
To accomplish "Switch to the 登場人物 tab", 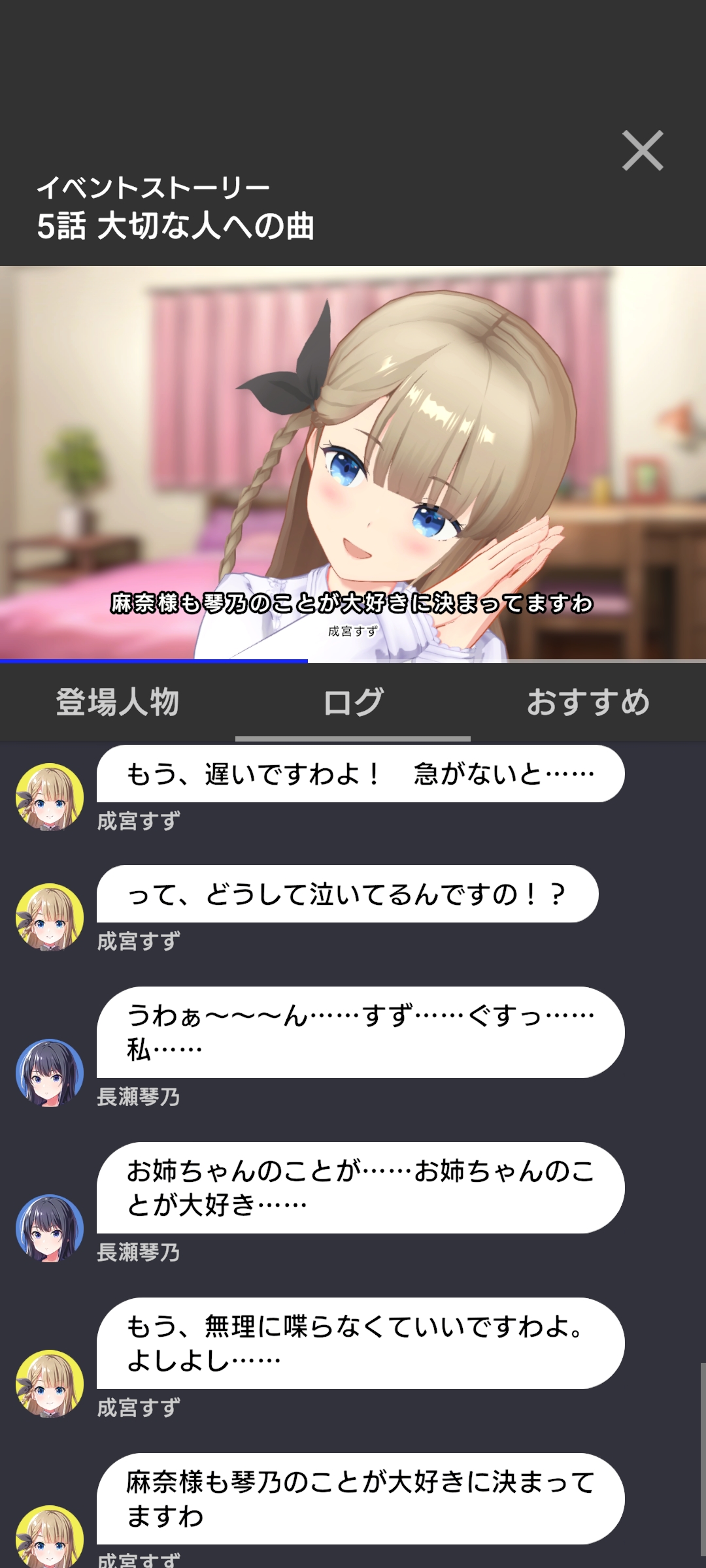I will pos(118,702).
